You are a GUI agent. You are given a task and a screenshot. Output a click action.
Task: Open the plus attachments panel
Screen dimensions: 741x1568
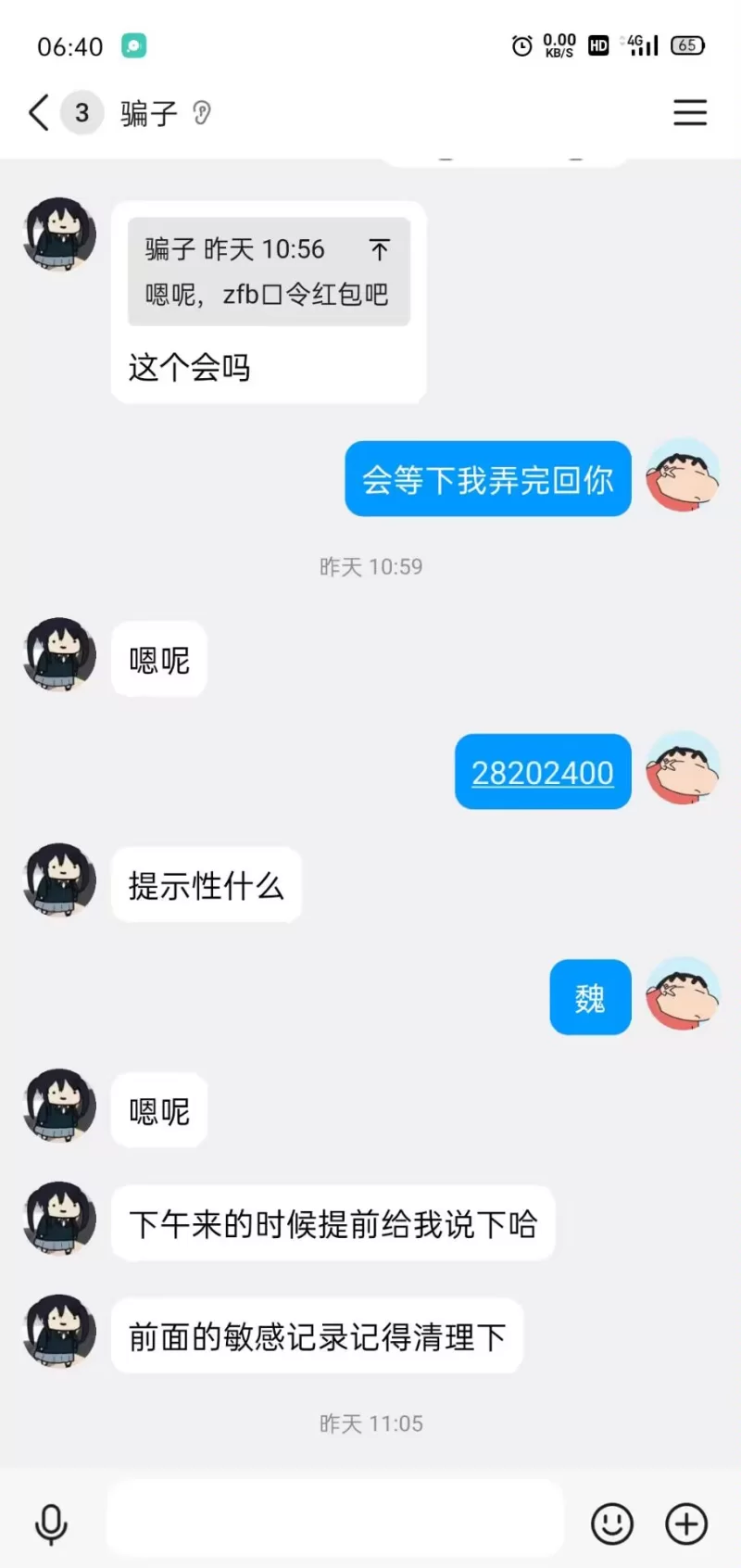click(686, 1524)
